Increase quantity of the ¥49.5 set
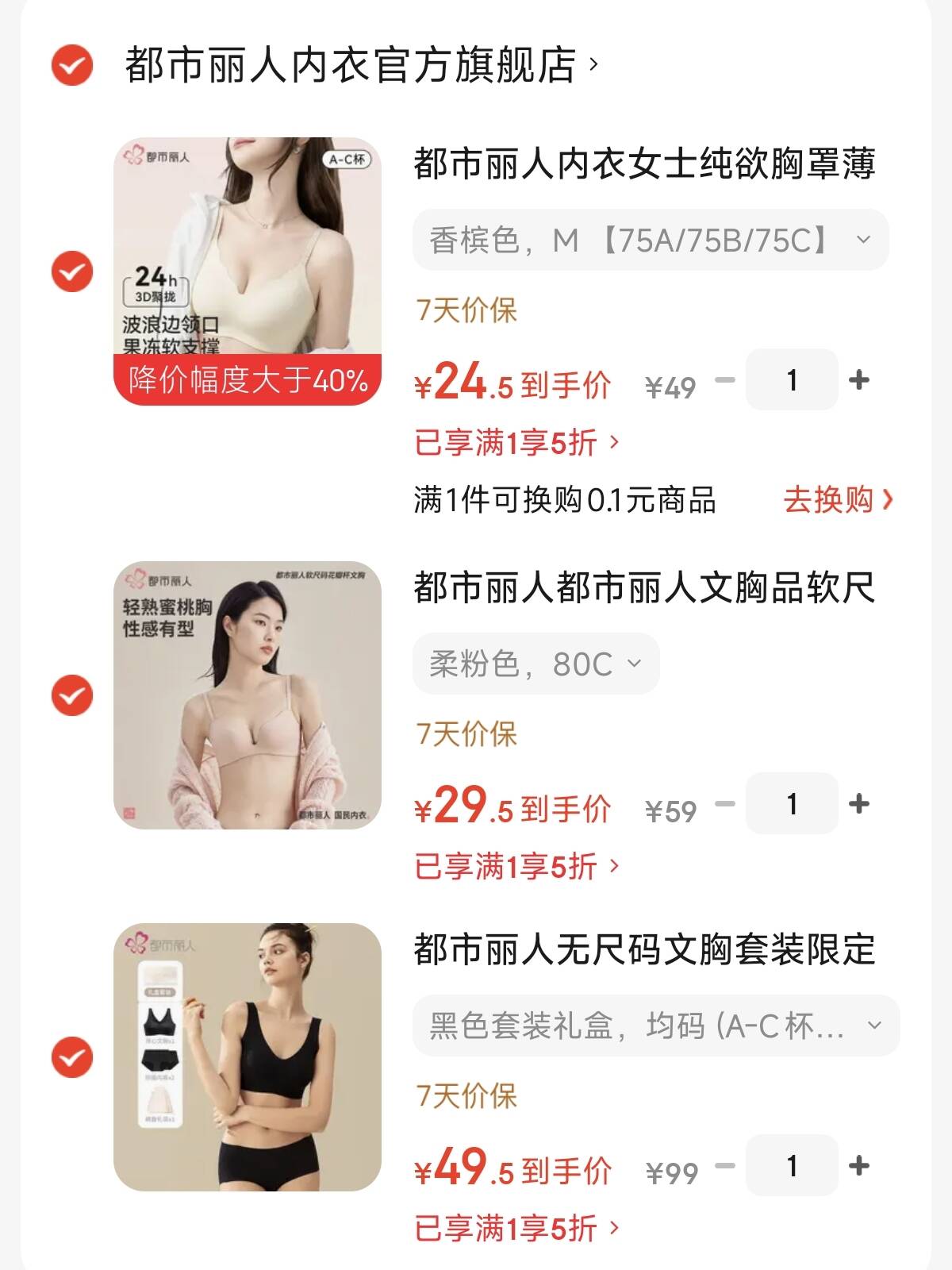Screen dimensions: 952x1270 858,1166
